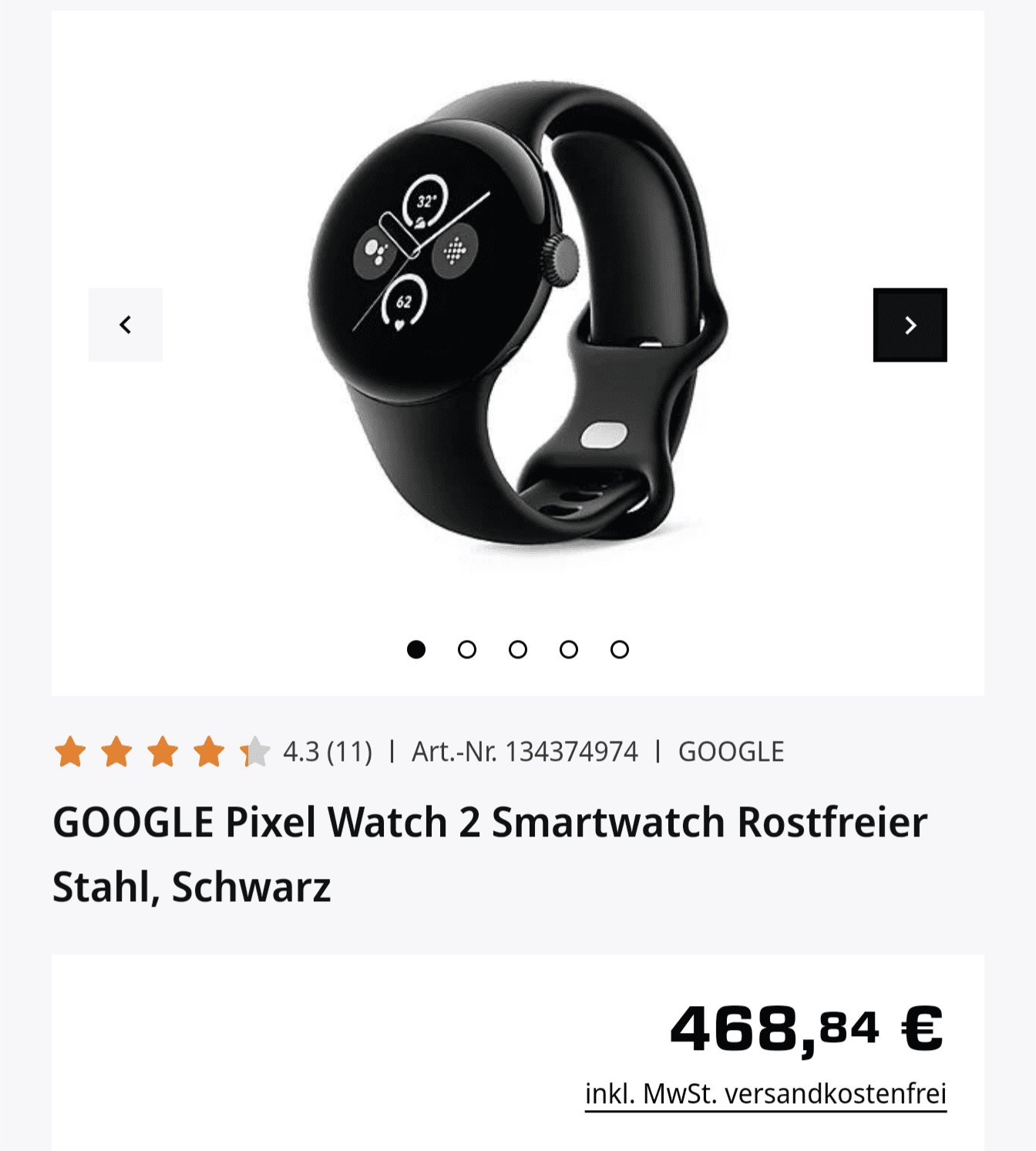The height and width of the screenshot is (1151, 1036).
Task: Open the Pixel Watch product image
Action: (x=517, y=316)
